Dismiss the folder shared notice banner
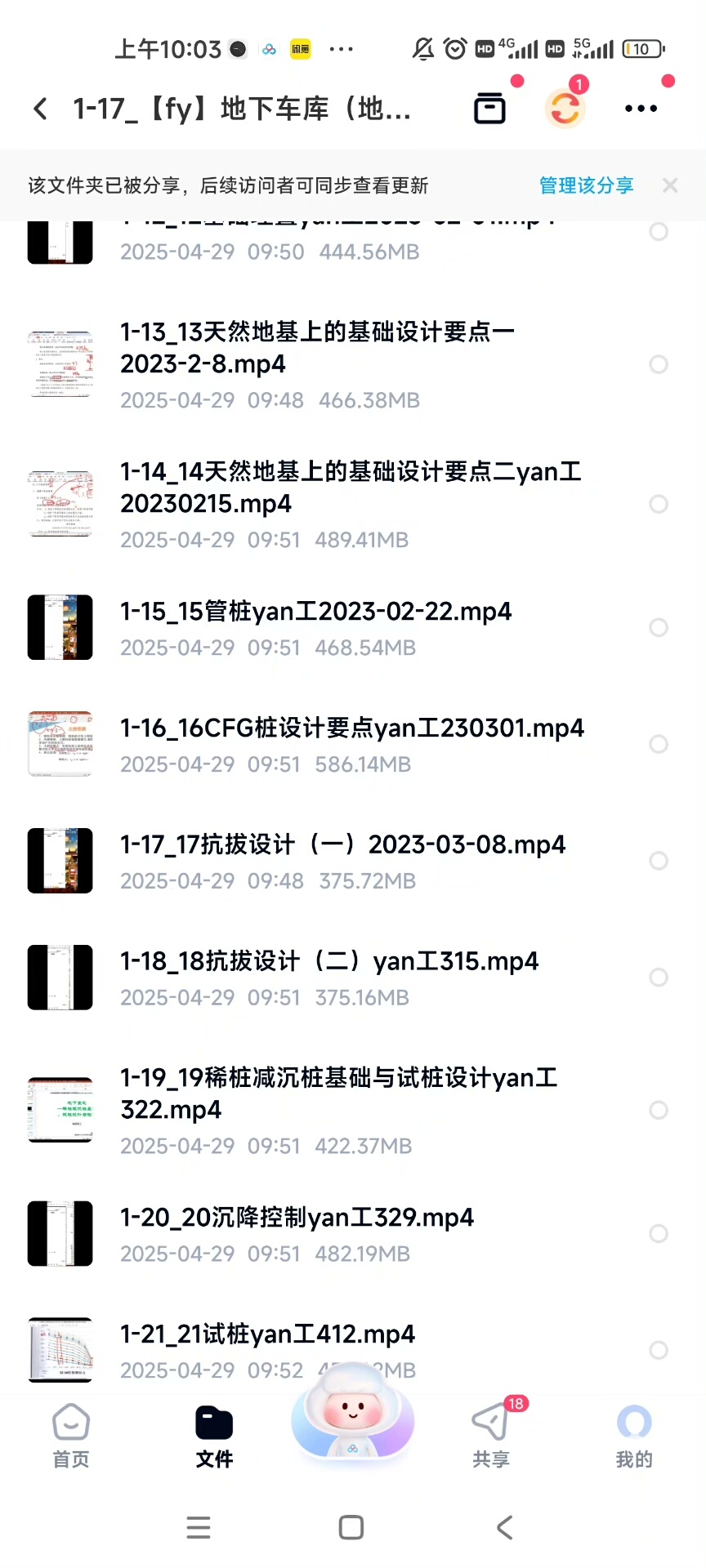The image size is (706, 1568). [x=670, y=185]
